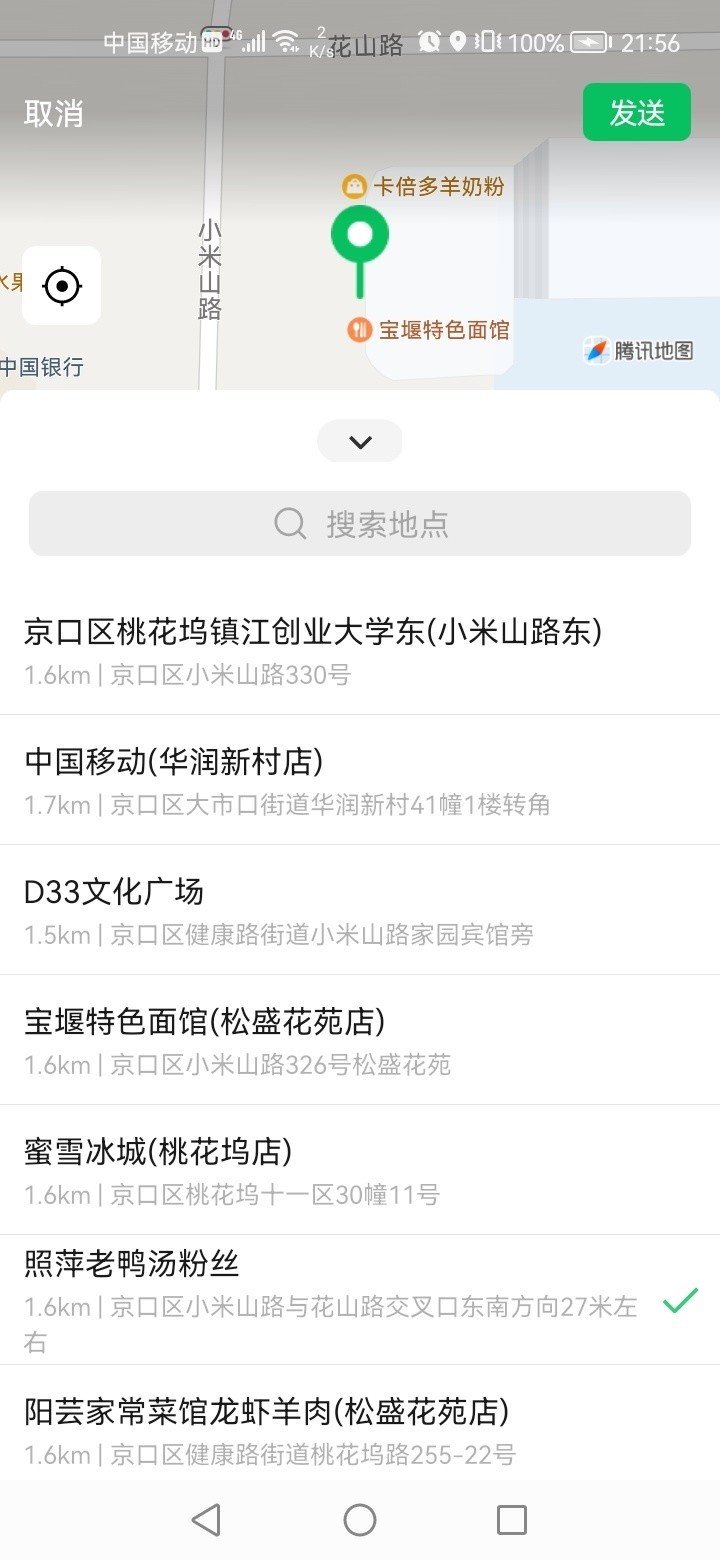The width and height of the screenshot is (720, 1560).
Task: Collapse the place list with the down chevron
Action: 360,441
